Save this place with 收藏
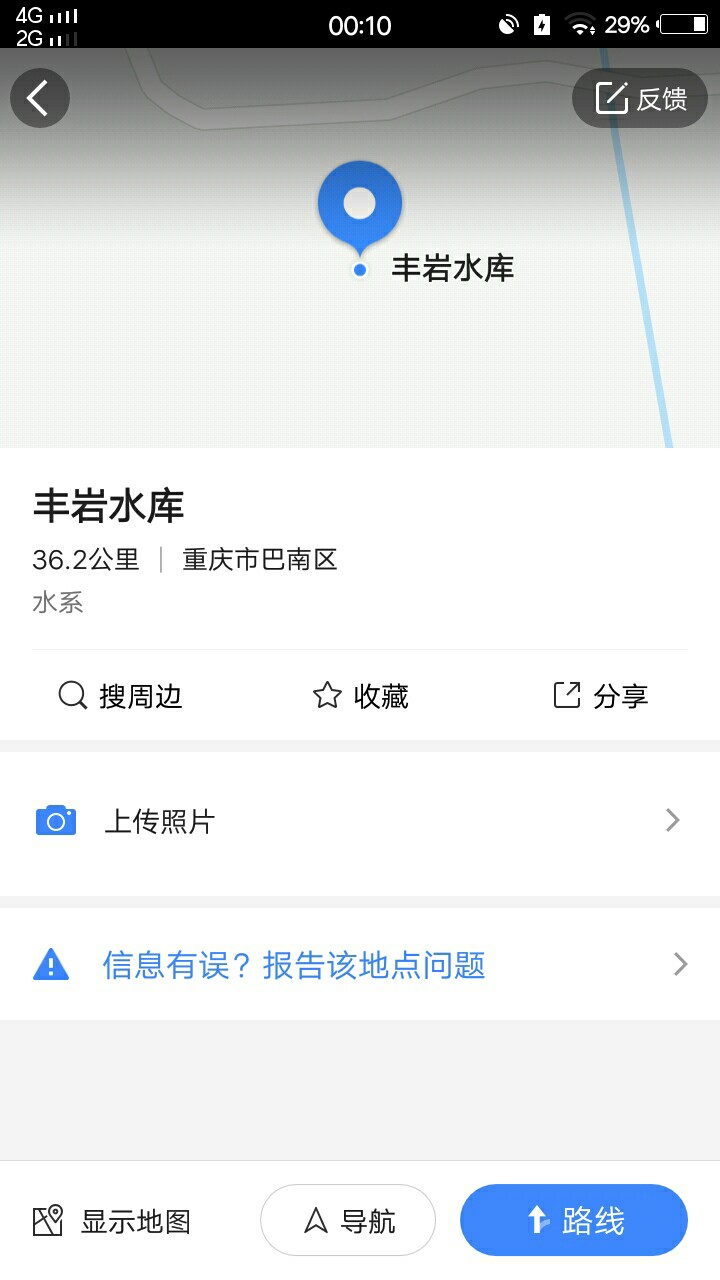 [x=361, y=696]
